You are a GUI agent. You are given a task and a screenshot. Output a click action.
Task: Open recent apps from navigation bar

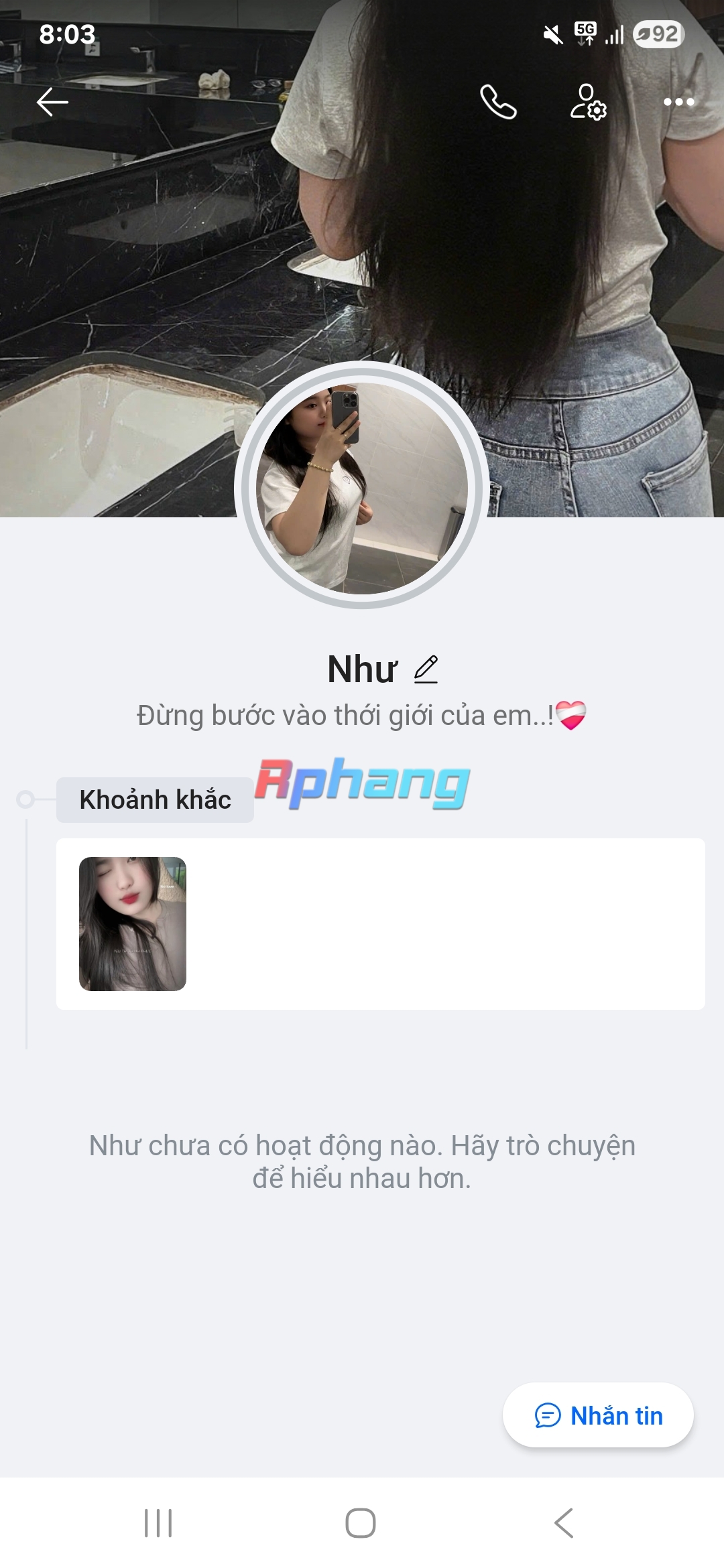click(158, 1523)
